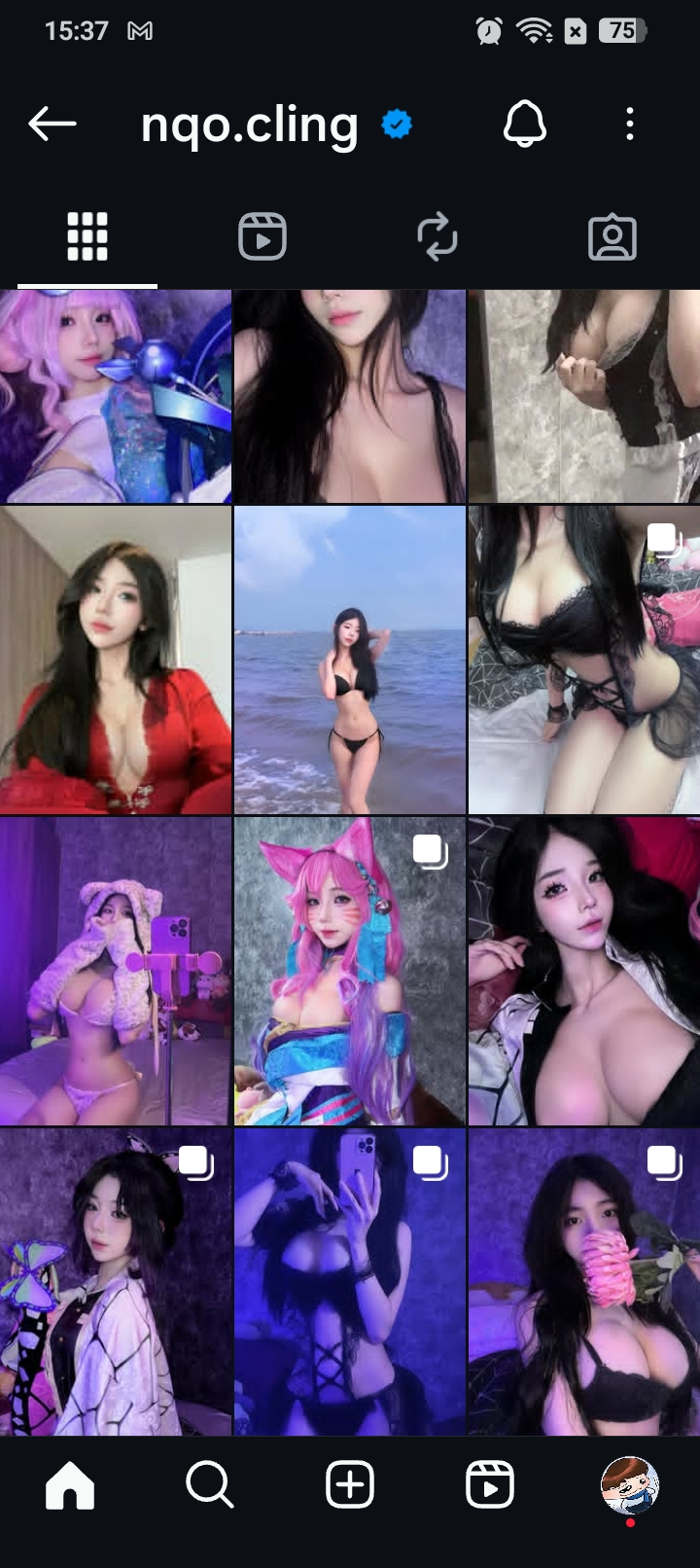Switch to the tagged photos tab
The width and height of the screenshot is (700, 1568).
pyautogui.click(x=612, y=236)
